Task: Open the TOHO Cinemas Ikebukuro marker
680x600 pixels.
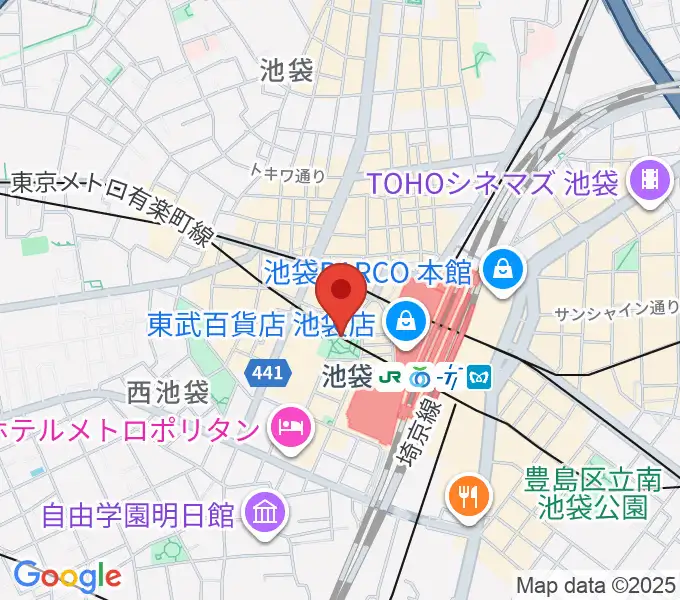Action: (650, 181)
